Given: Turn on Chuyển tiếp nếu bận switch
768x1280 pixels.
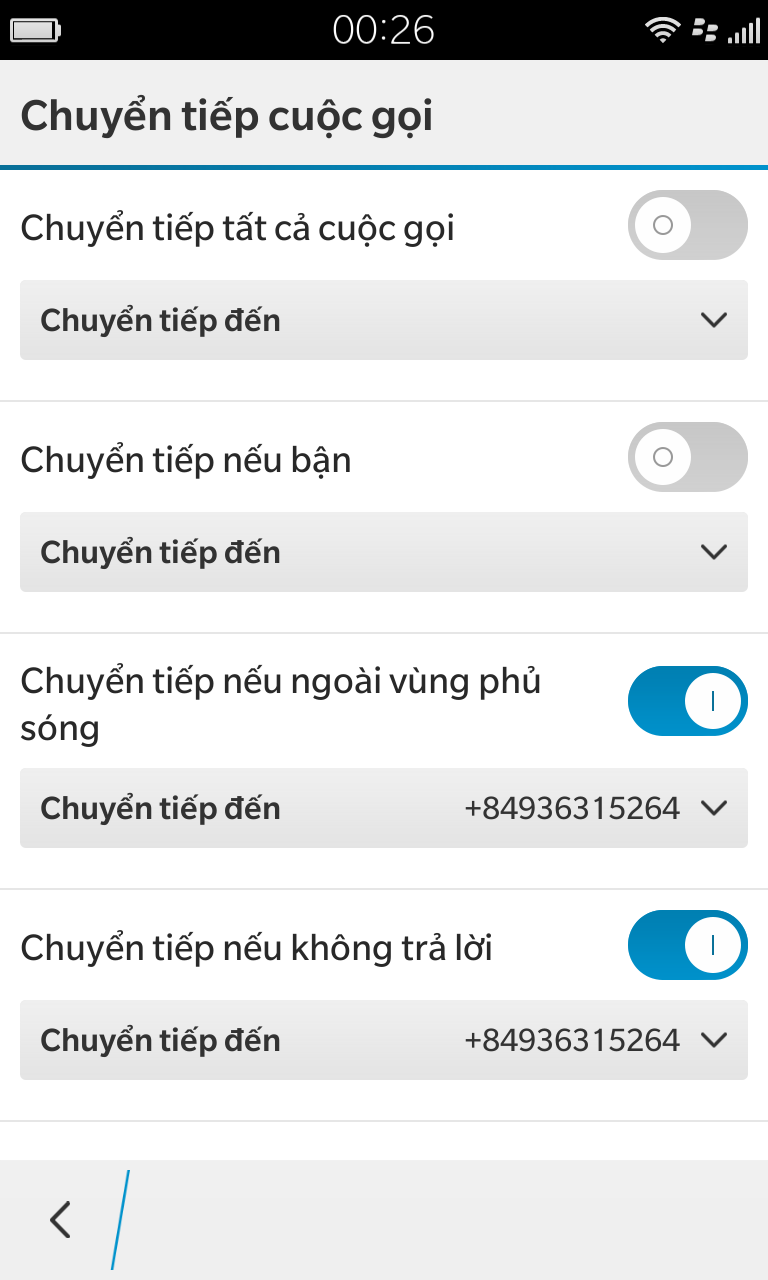Looking at the screenshot, I should [x=688, y=457].
